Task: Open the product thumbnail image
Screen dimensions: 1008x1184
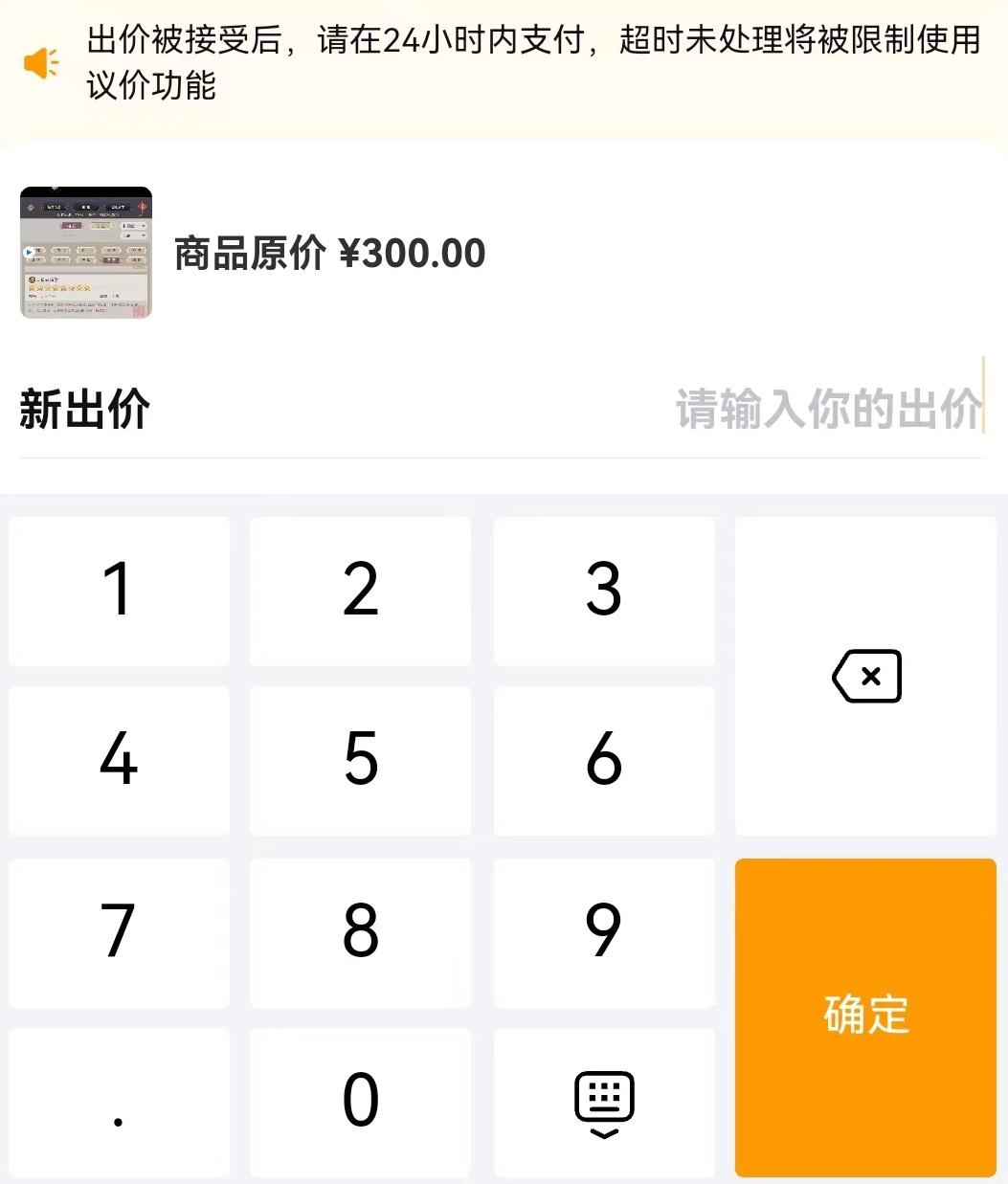Action: [86, 253]
